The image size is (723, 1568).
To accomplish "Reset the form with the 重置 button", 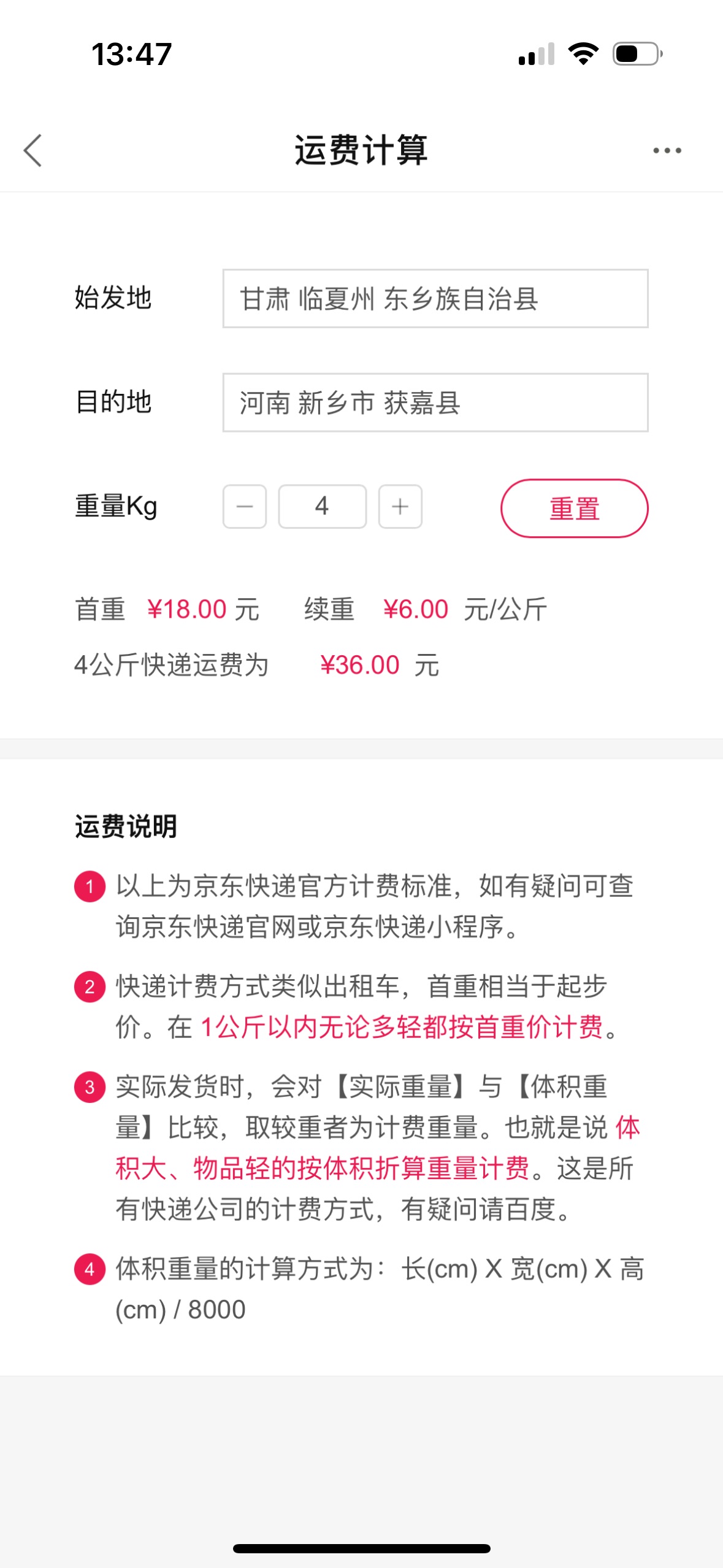I will 575,509.
